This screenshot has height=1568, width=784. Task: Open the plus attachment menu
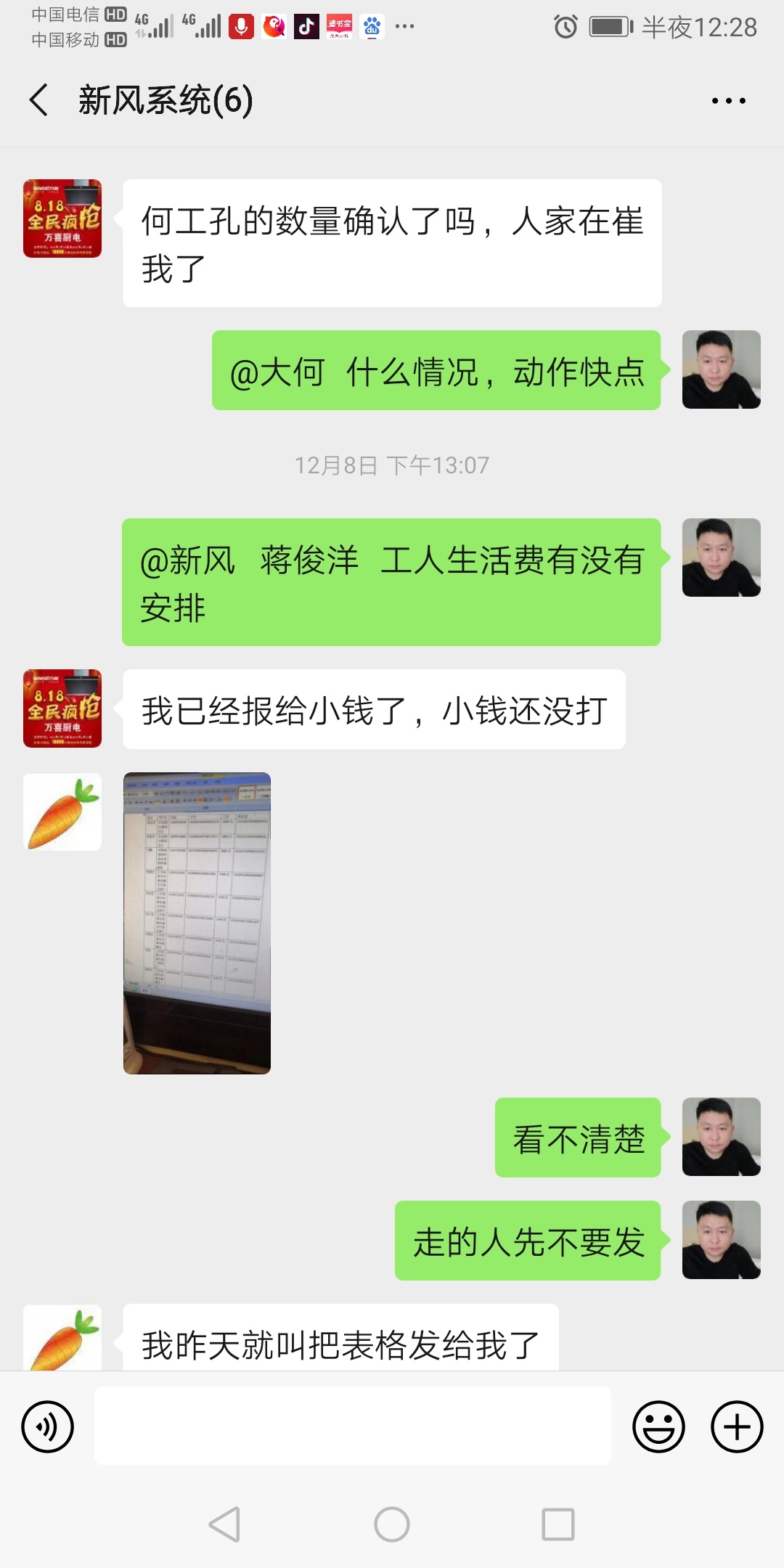pos(736,1426)
